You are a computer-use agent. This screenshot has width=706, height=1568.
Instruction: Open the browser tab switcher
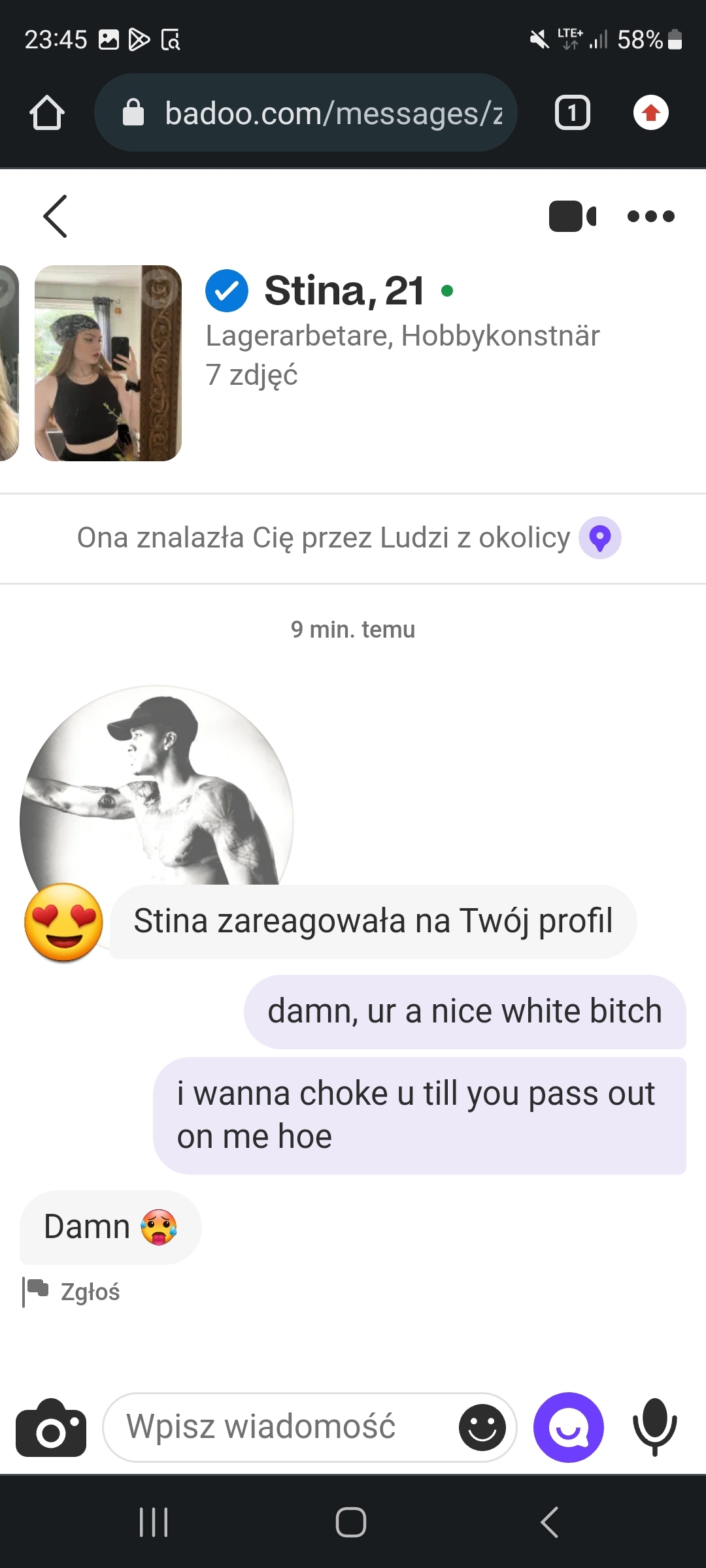572,113
